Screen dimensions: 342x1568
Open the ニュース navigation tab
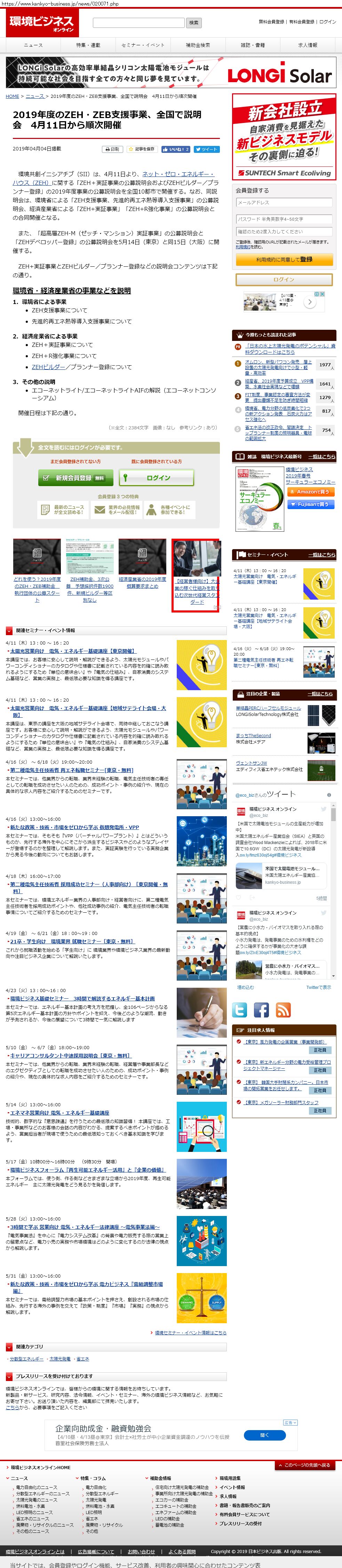coord(33,45)
